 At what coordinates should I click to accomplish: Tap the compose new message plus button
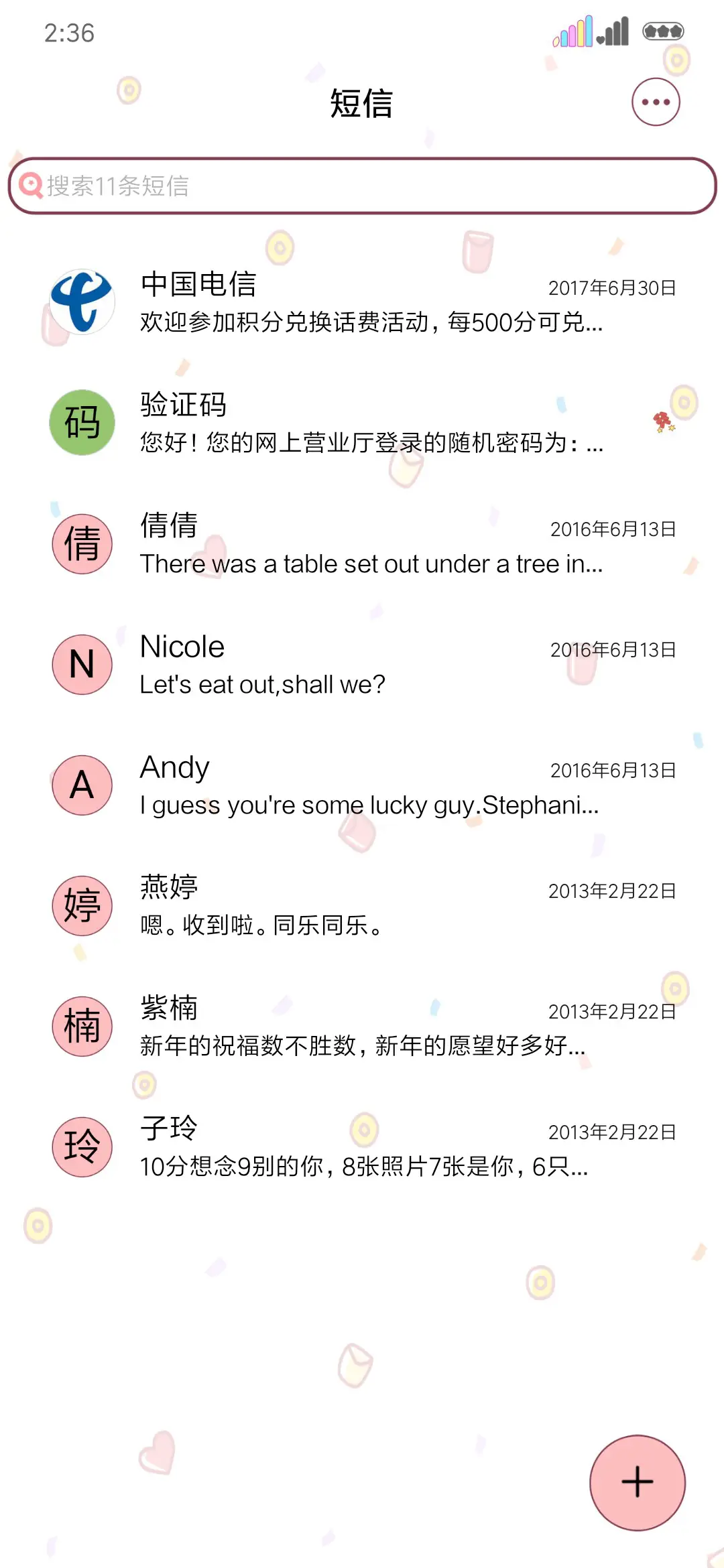tap(637, 1482)
